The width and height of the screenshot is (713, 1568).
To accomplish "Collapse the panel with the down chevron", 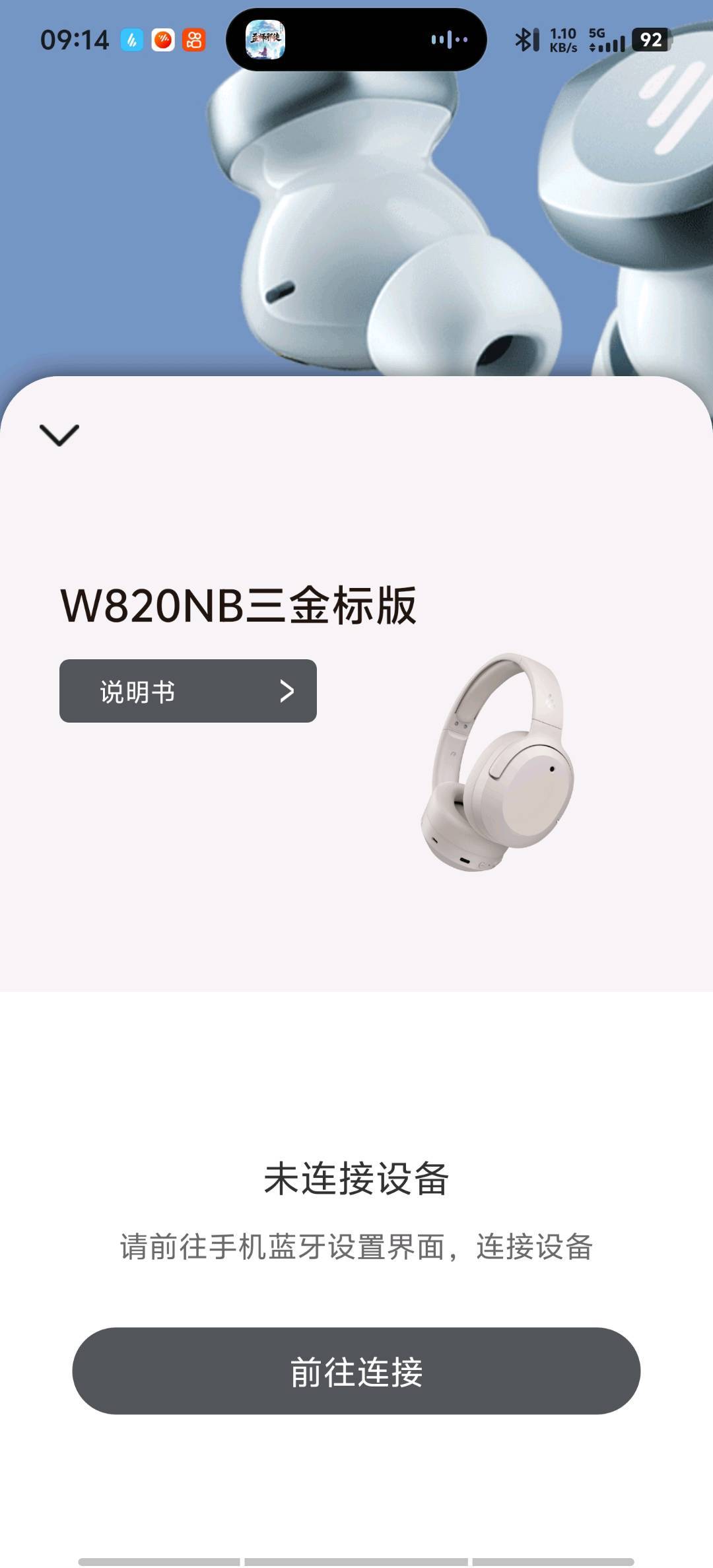I will click(x=59, y=436).
